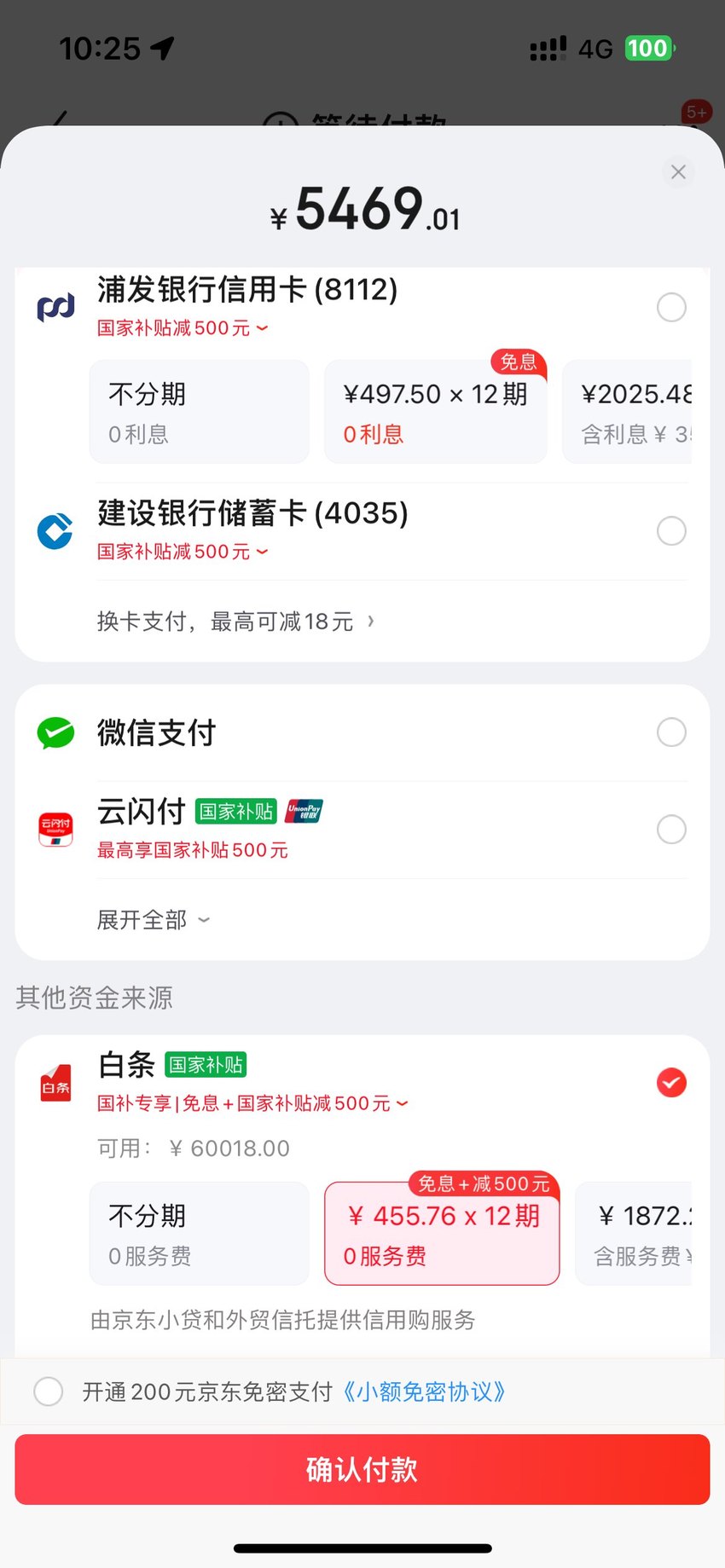Image resolution: width=725 pixels, height=1568 pixels.
Task: Select 微信支付 as payment method
Action: [671, 732]
